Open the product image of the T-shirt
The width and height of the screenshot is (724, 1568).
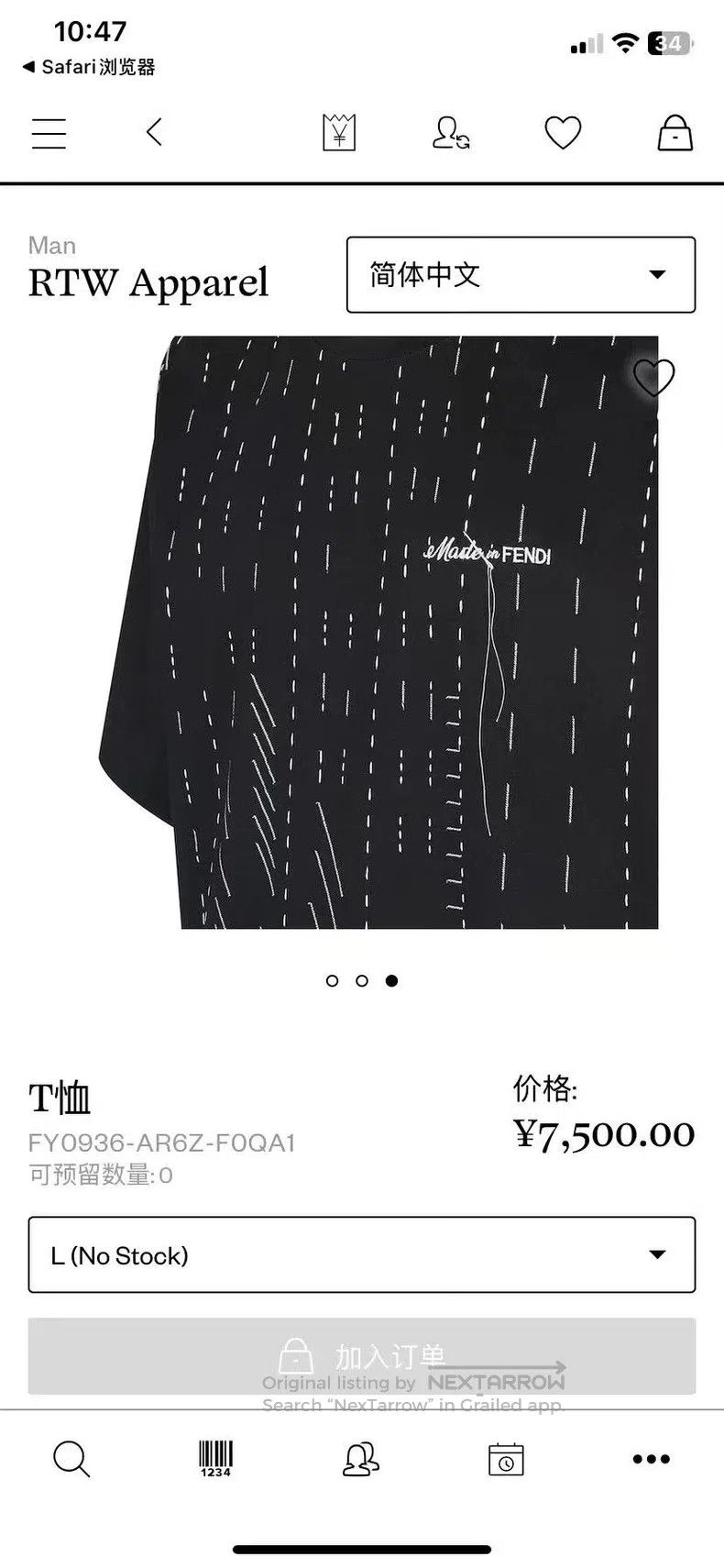(x=378, y=633)
